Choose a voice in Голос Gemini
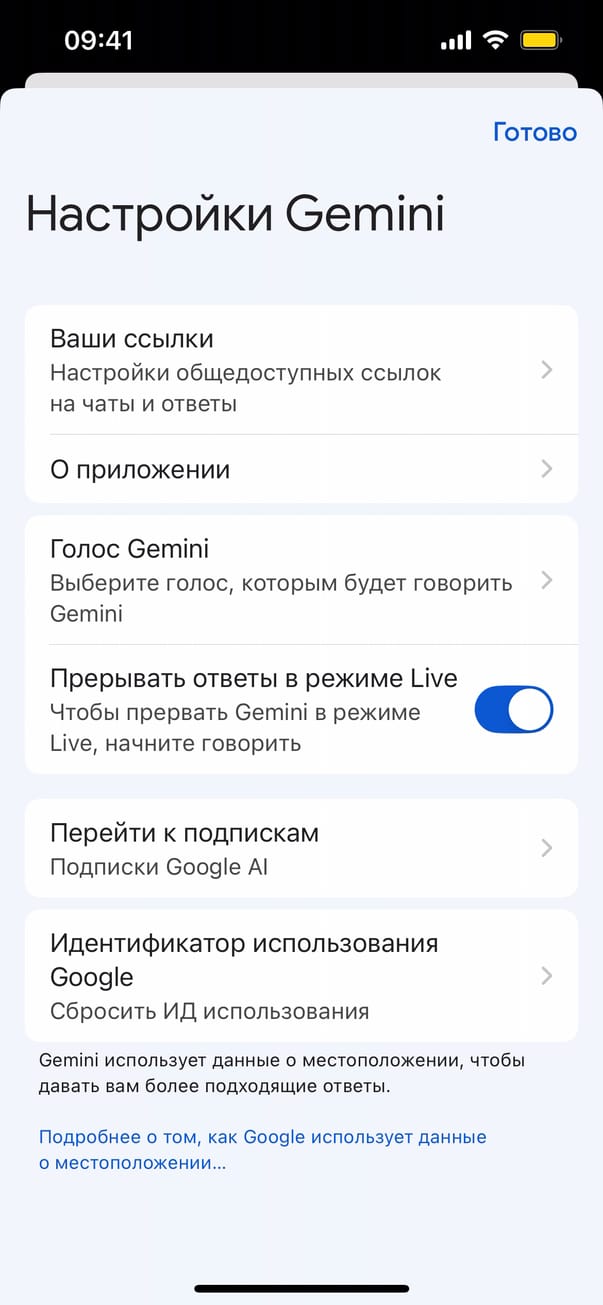 300,580
